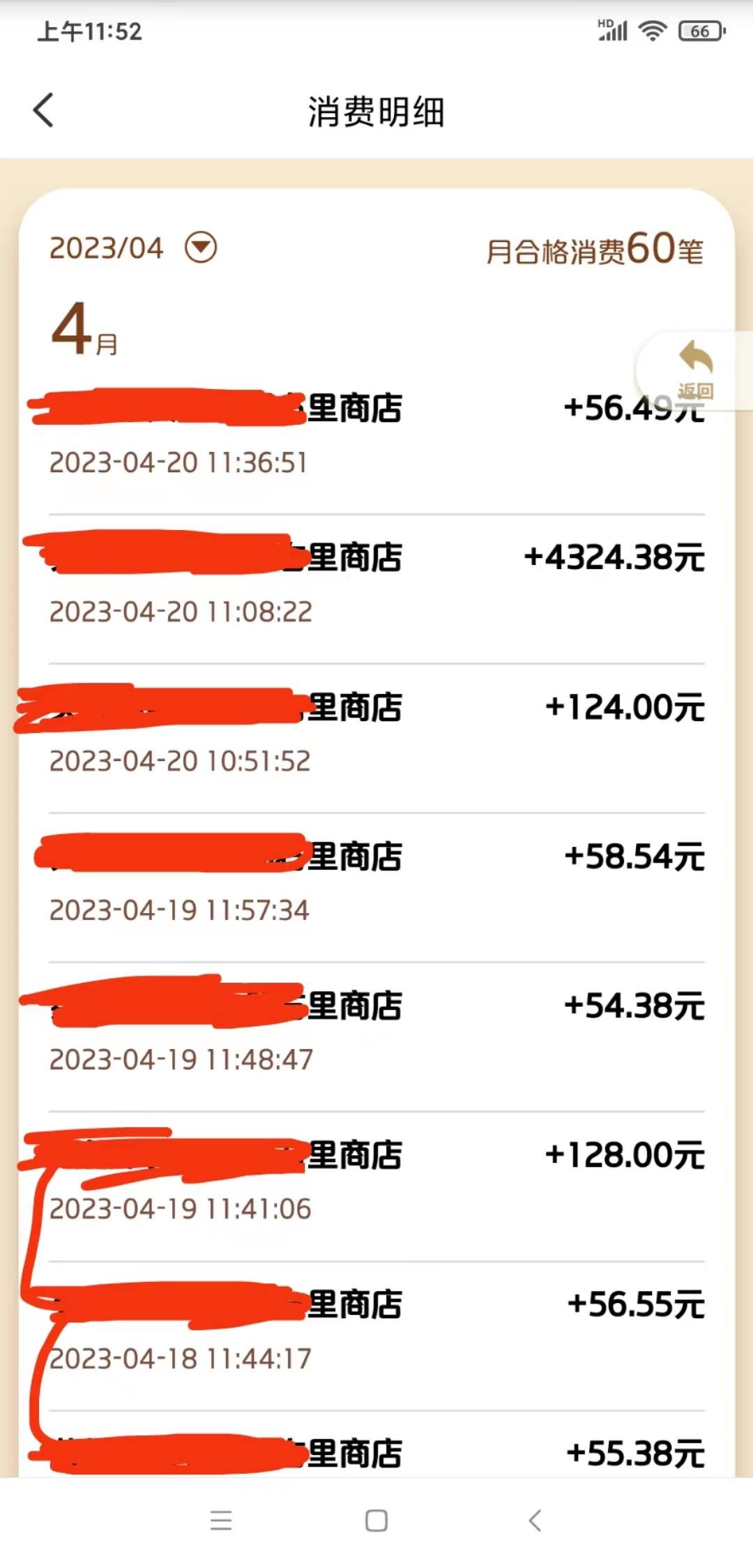Viewport: 753px width, 1568px height.
Task: Open the +56.55元 transaction record
Action: [376, 1336]
